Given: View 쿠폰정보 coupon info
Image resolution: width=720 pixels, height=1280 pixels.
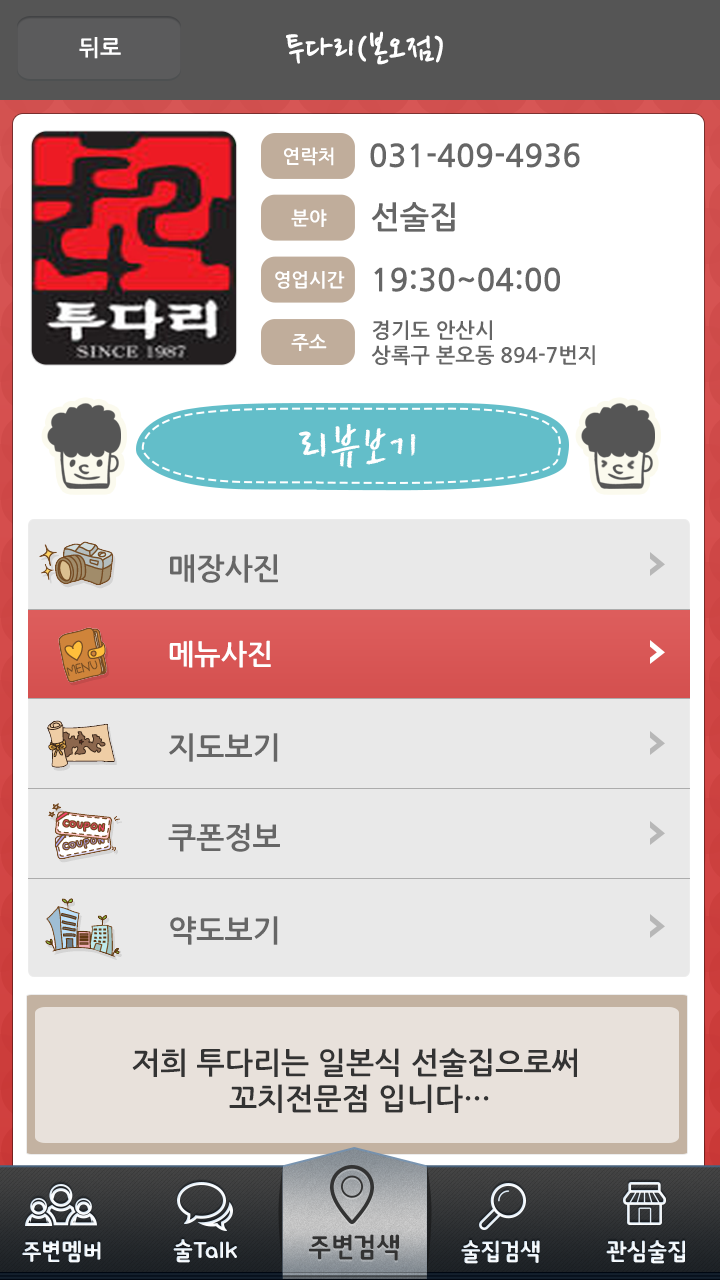Looking at the screenshot, I should [x=358, y=834].
